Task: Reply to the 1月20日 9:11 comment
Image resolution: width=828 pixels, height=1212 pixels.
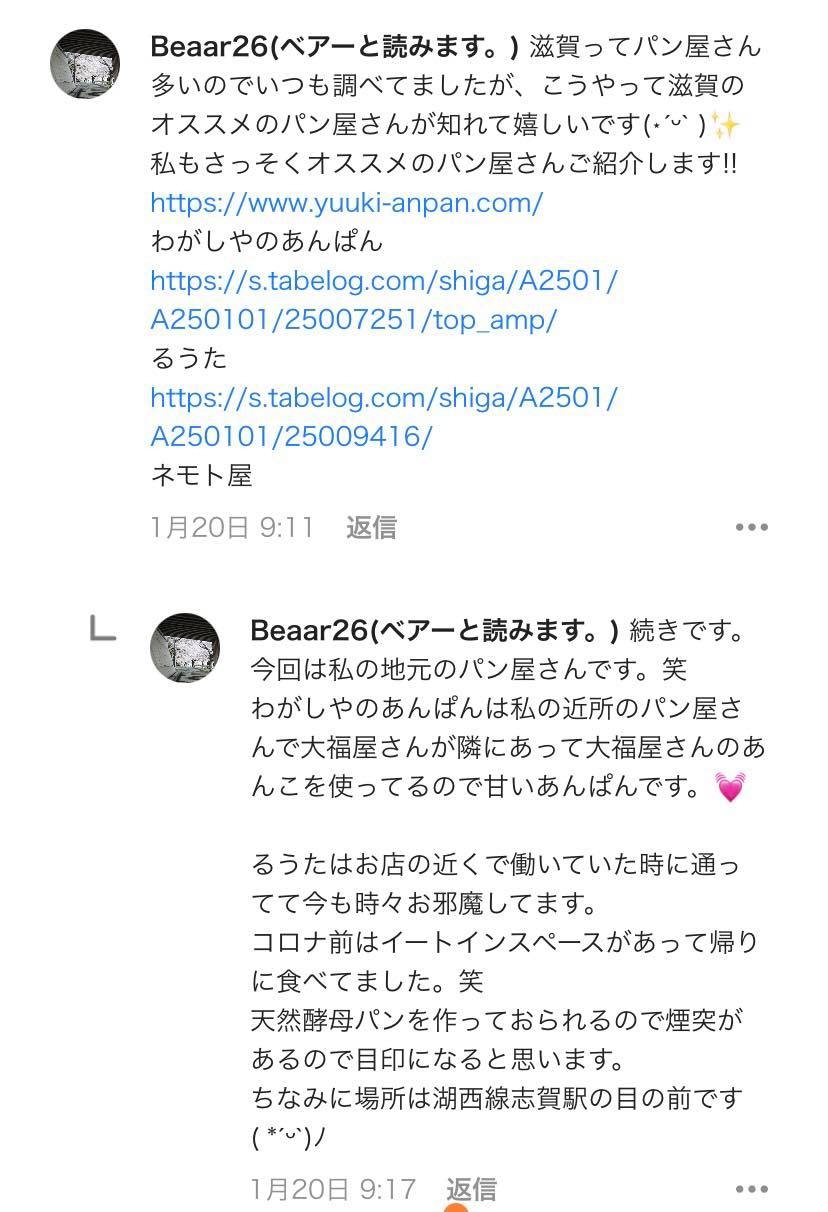Action: pos(371,527)
